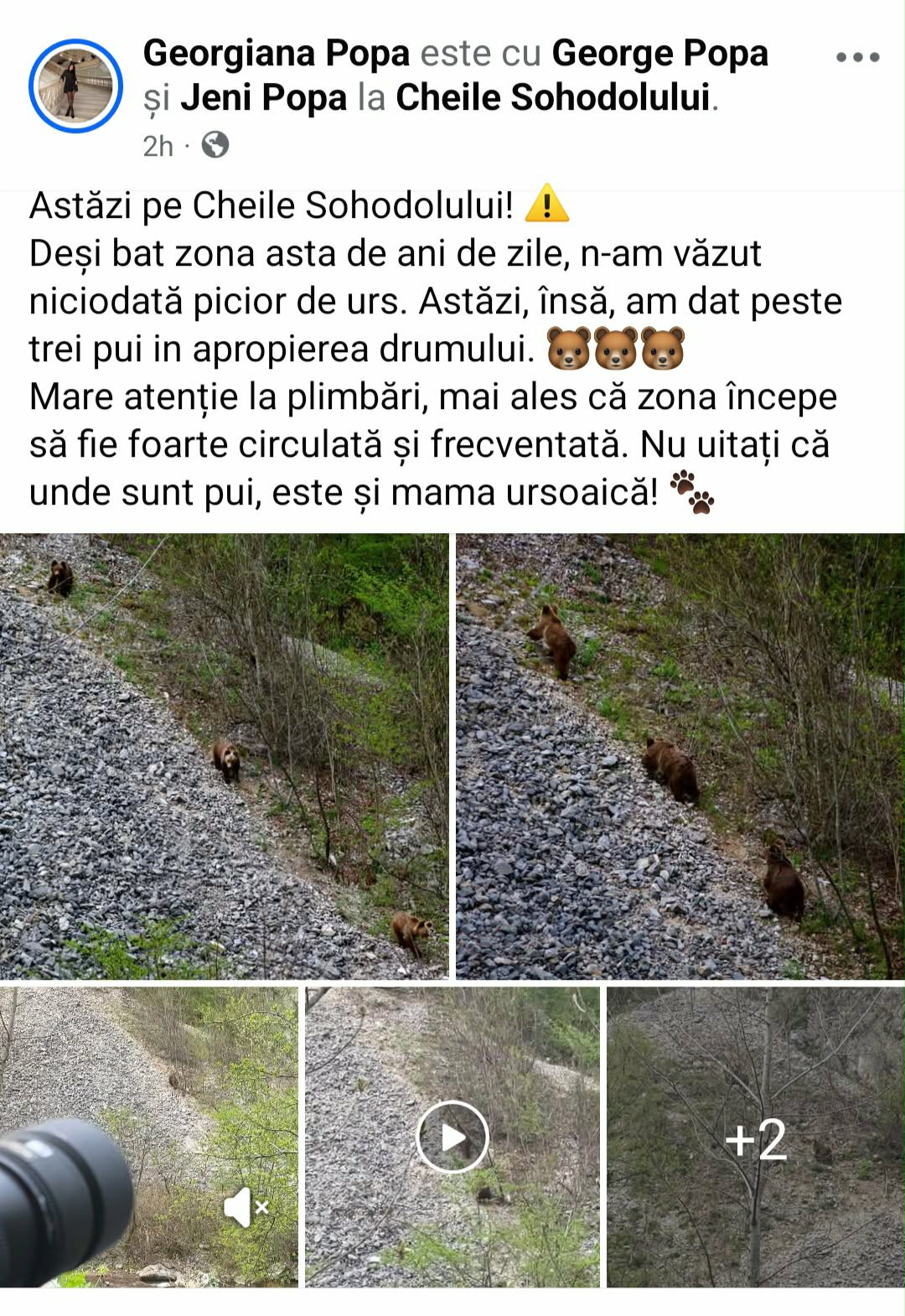
Task: Open Georgiana Popa's profile picture
Action: point(75,85)
